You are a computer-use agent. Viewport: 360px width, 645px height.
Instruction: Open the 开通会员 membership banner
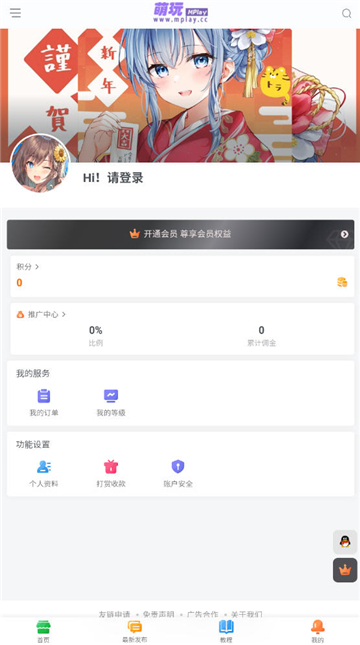[180, 234]
